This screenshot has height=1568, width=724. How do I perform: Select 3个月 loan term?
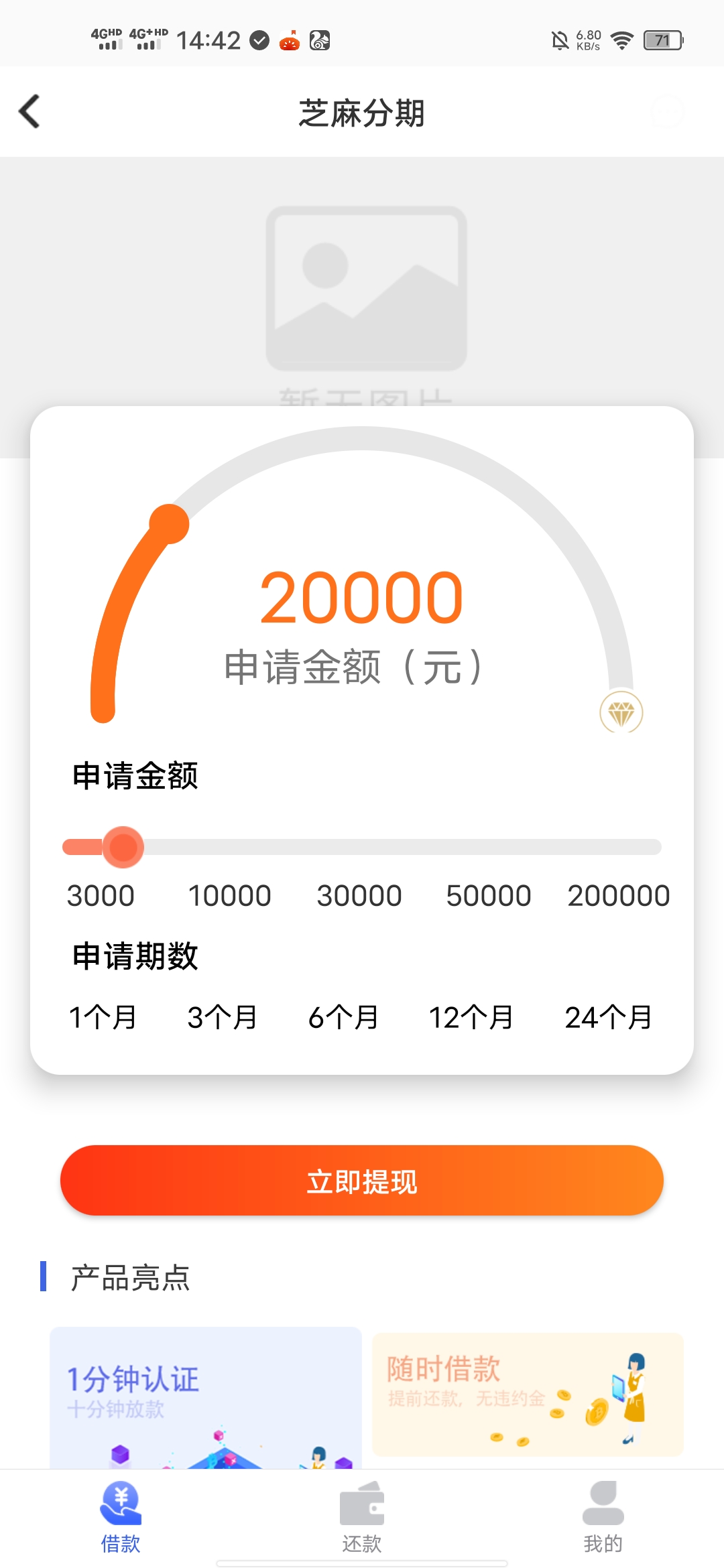[x=222, y=1017]
